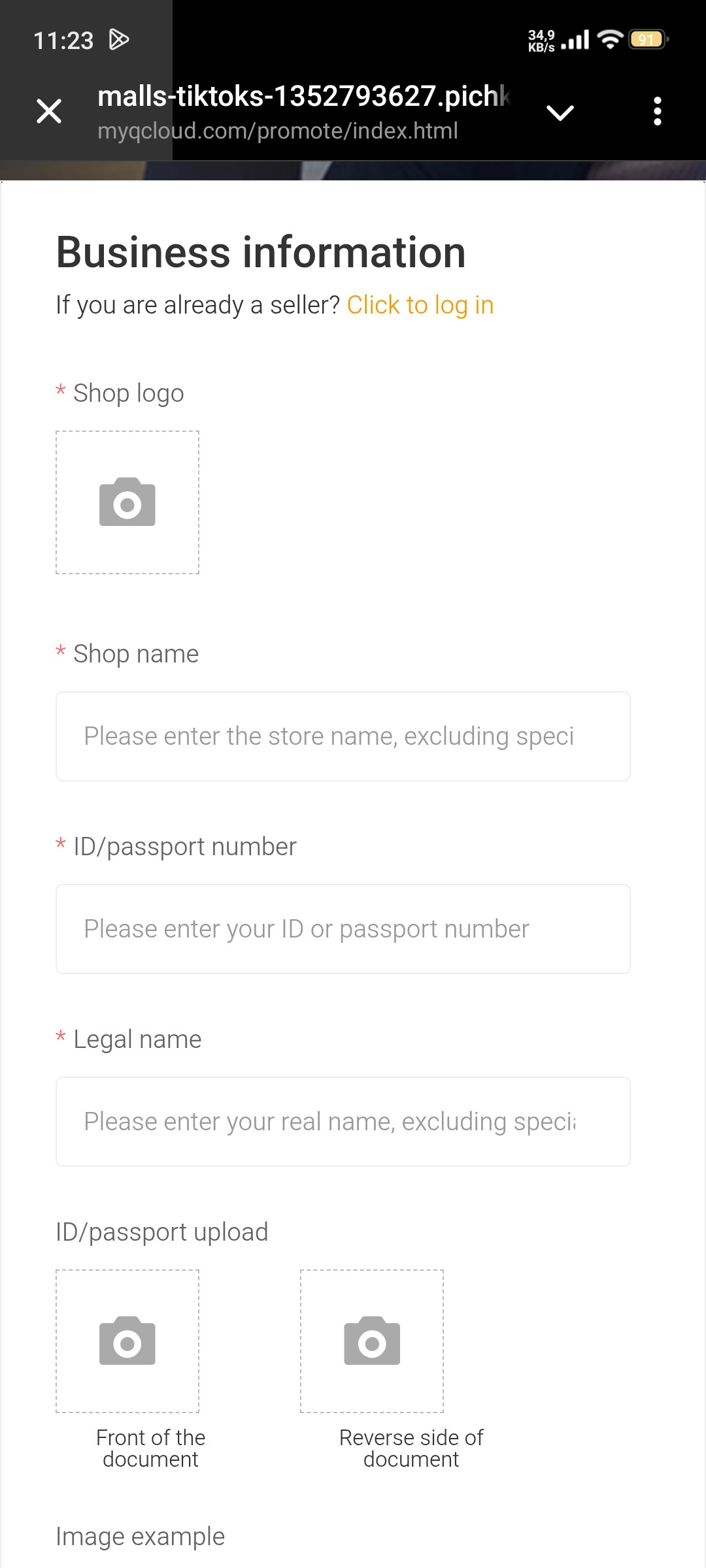
Task: Follow the 'Click to log in' link
Action: pyautogui.click(x=420, y=305)
